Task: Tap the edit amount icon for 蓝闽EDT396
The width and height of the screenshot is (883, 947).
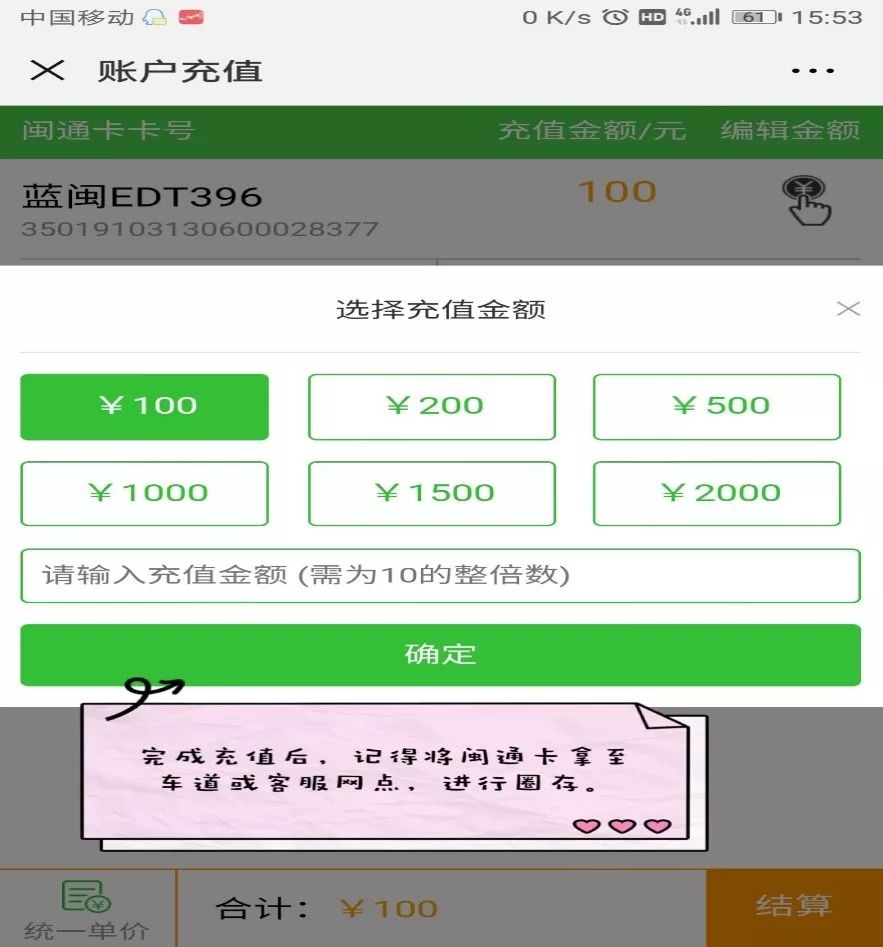Action: tap(806, 198)
